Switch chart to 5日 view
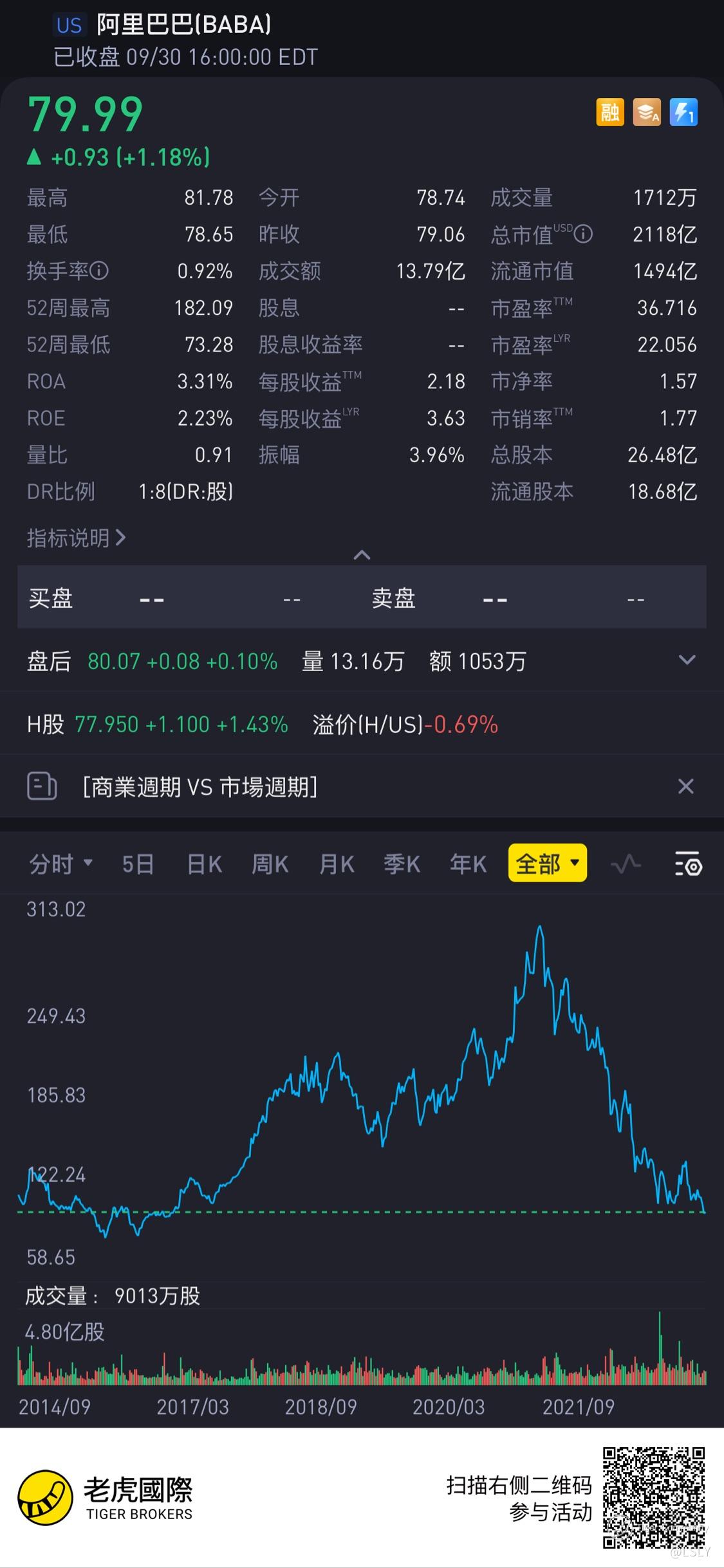This screenshot has width=724, height=1568. tap(138, 864)
